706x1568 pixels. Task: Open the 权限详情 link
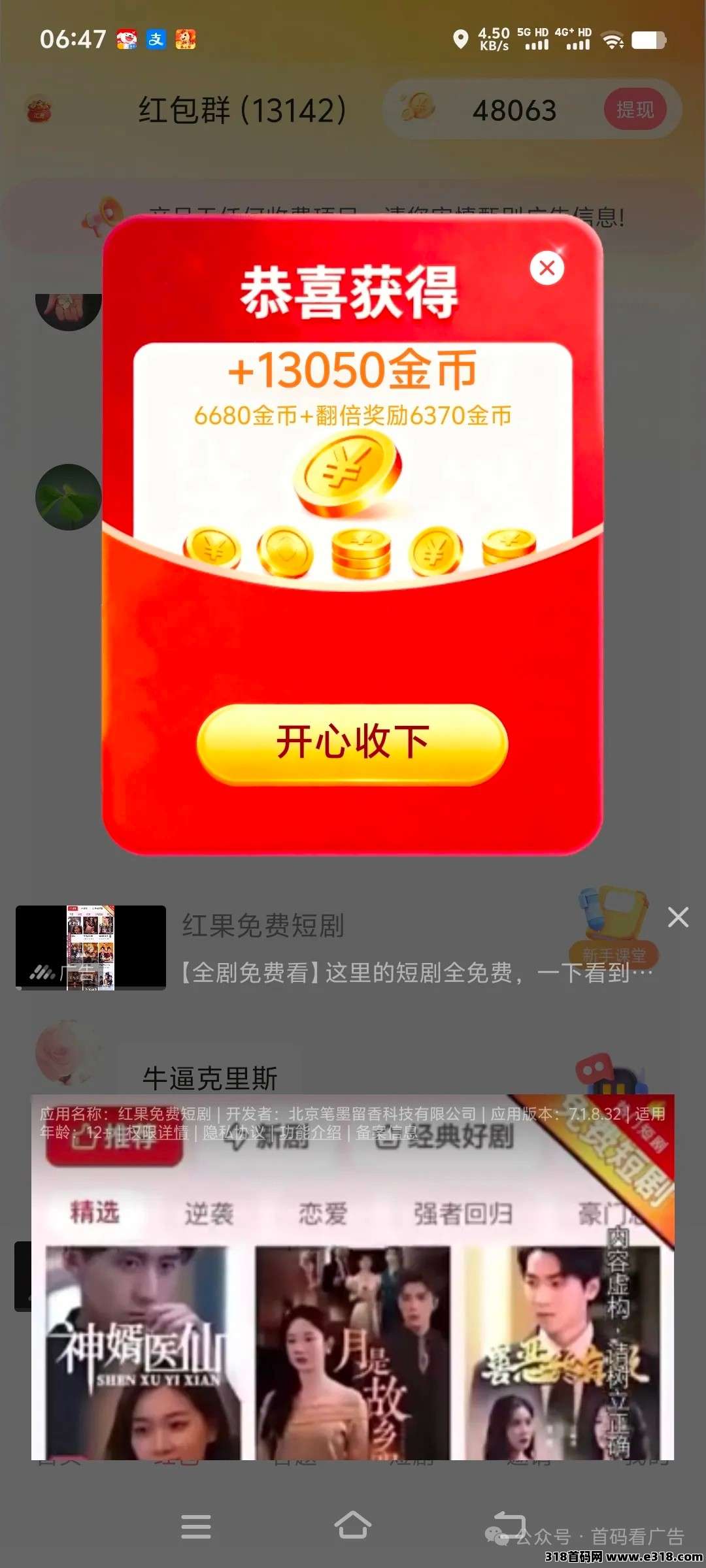tap(158, 1133)
